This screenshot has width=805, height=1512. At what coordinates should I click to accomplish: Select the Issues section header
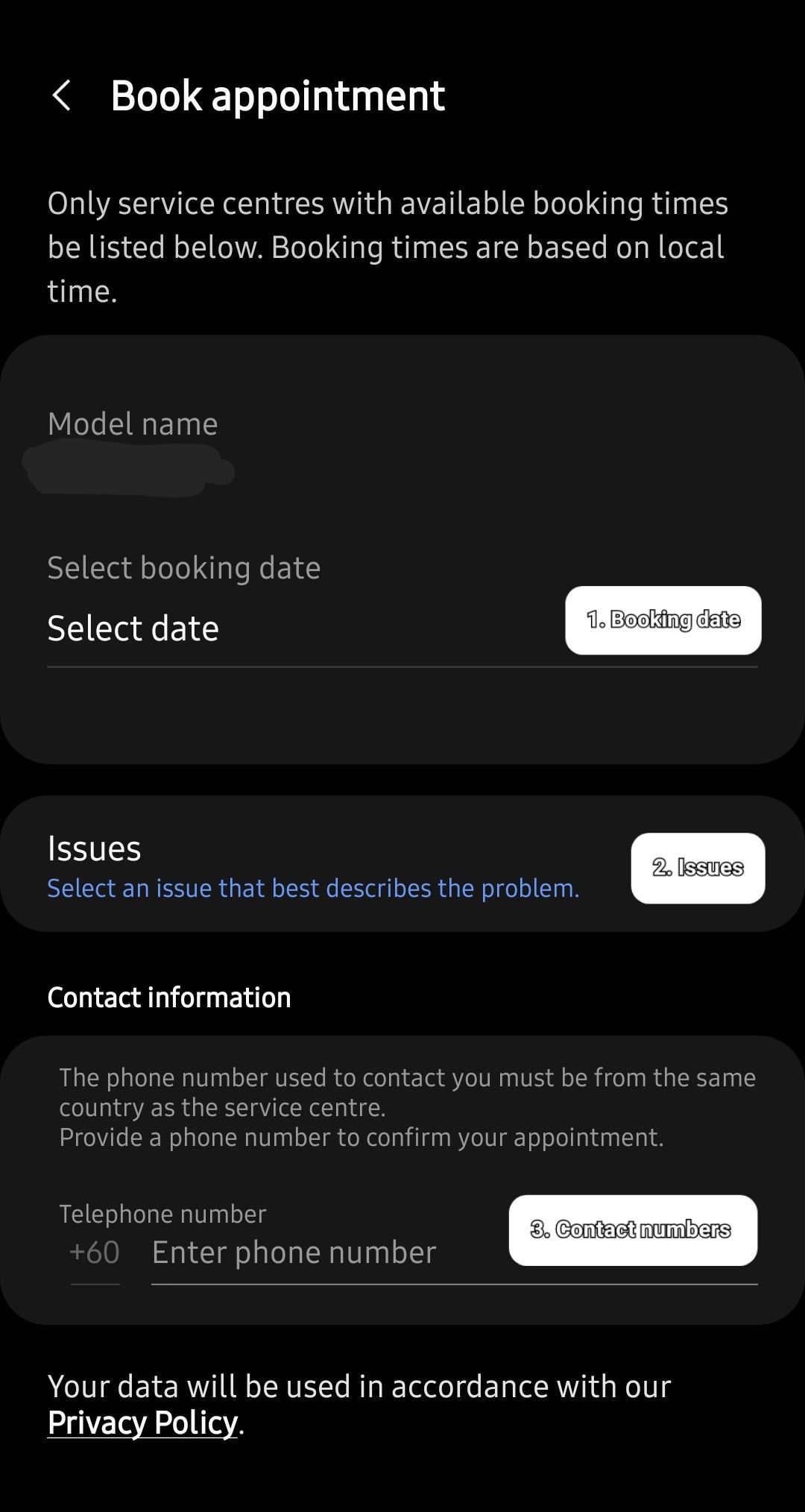click(x=94, y=848)
